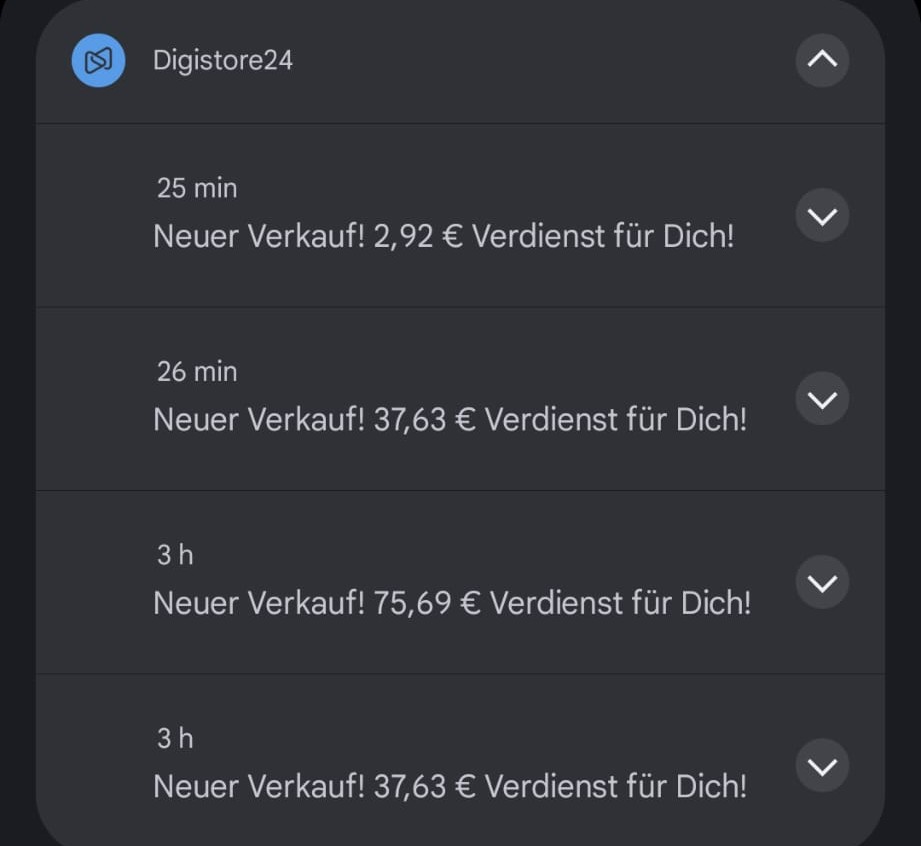Collapse the Digistore24 notification group
Viewport: 921px width, 846px height.
pyautogui.click(x=822, y=60)
